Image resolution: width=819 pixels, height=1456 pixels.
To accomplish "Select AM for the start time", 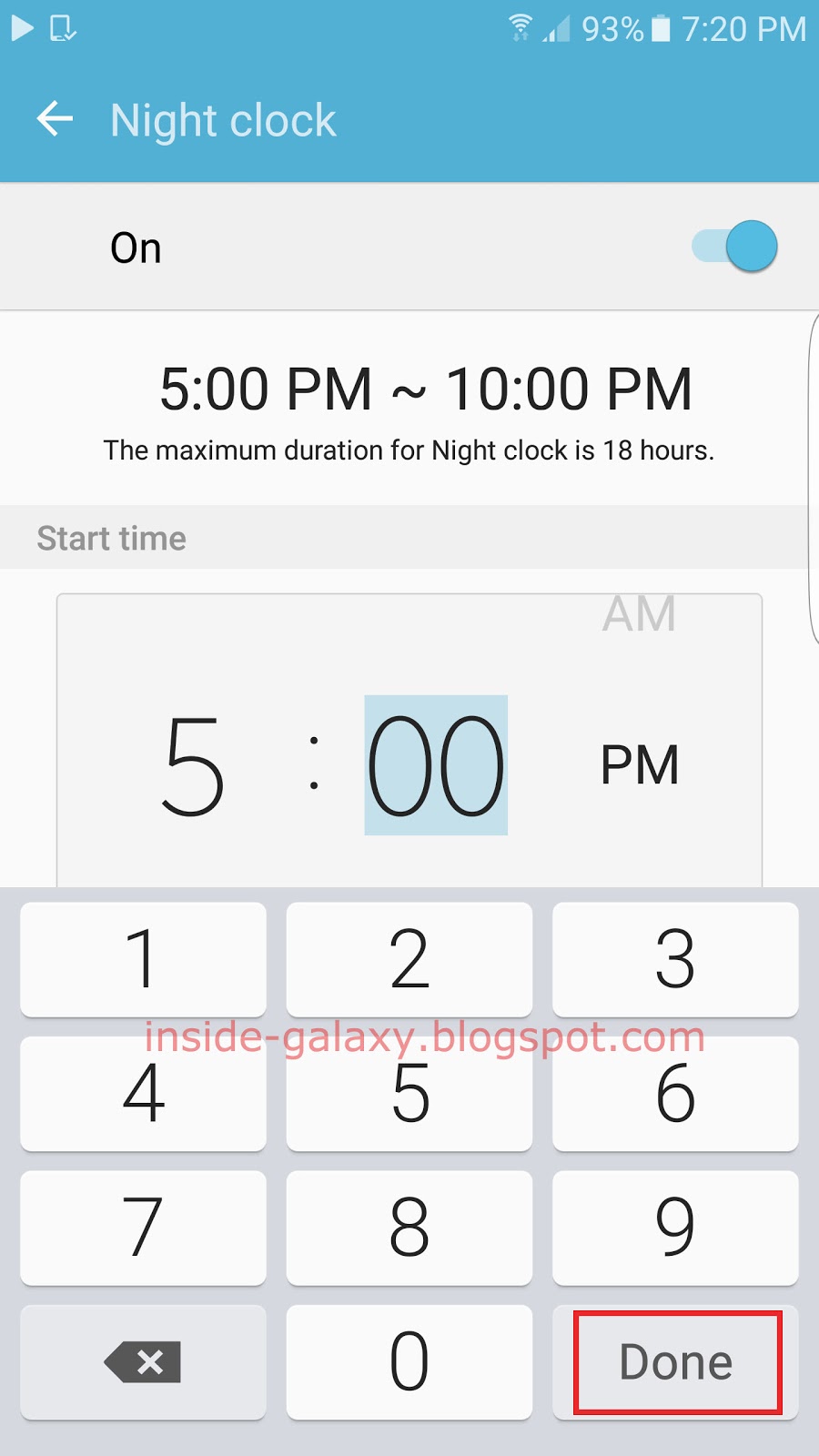I will (640, 615).
